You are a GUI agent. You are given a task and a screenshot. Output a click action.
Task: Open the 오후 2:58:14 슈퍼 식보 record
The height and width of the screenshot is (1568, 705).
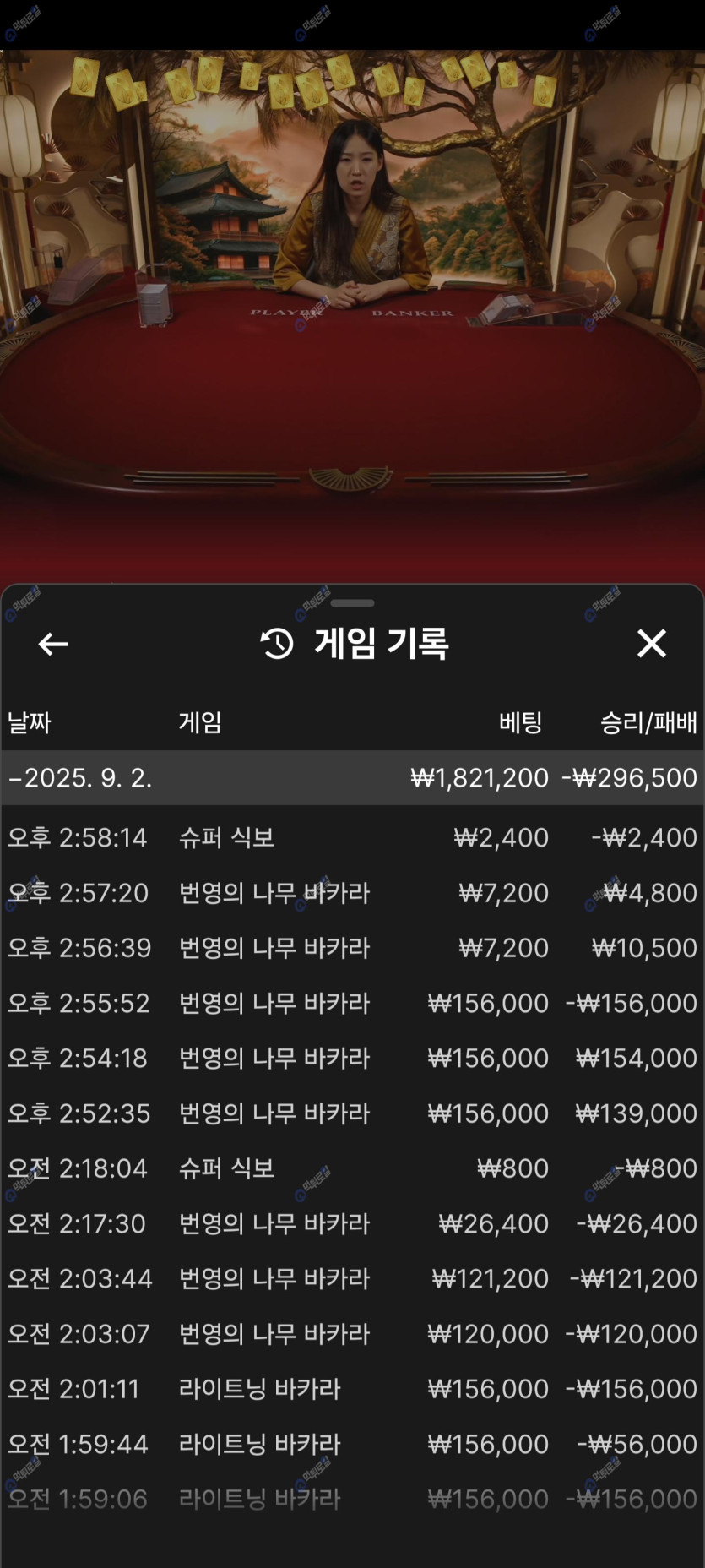click(352, 837)
